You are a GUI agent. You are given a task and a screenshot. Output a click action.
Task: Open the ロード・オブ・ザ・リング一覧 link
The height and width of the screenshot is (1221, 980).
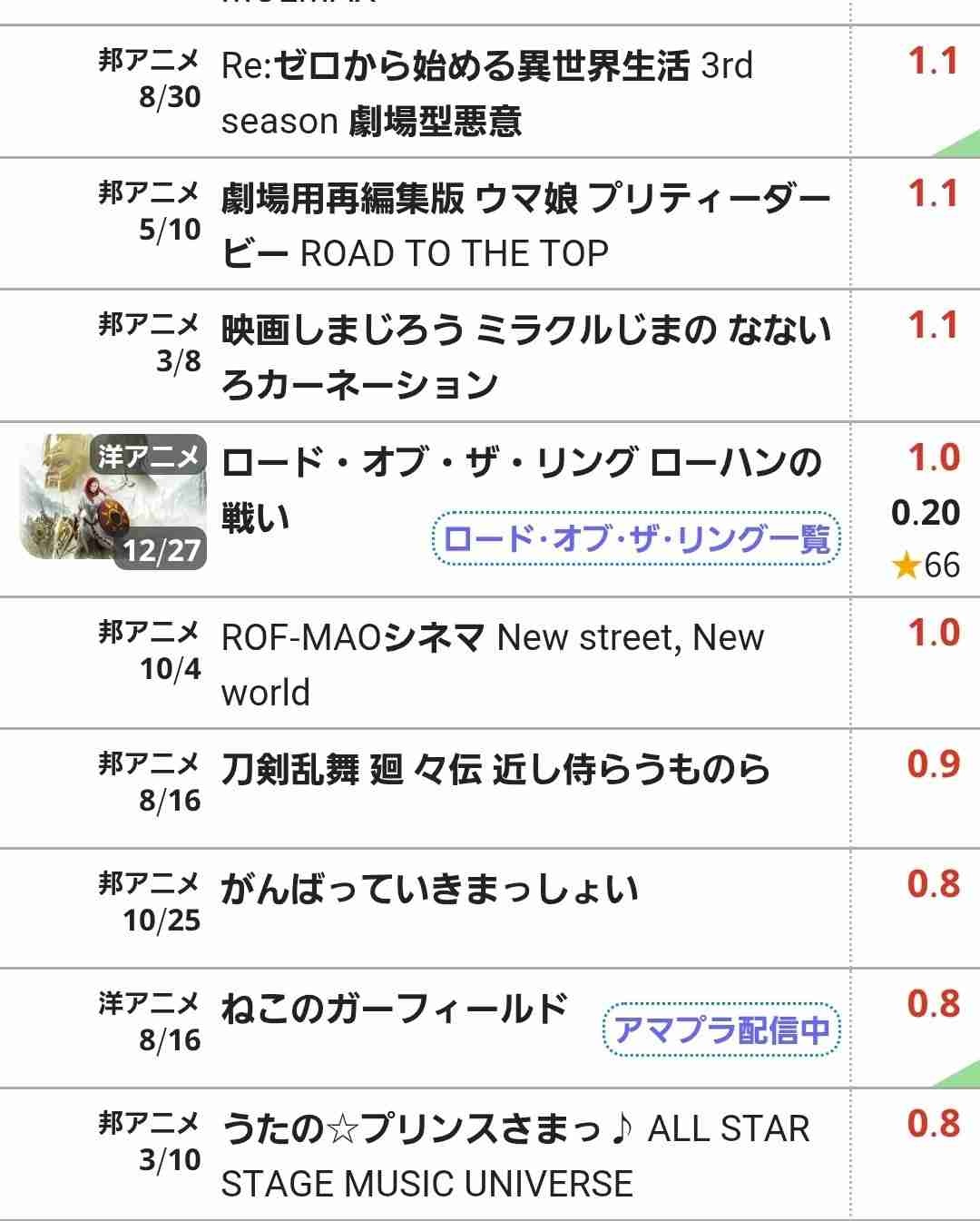coord(636,539)
